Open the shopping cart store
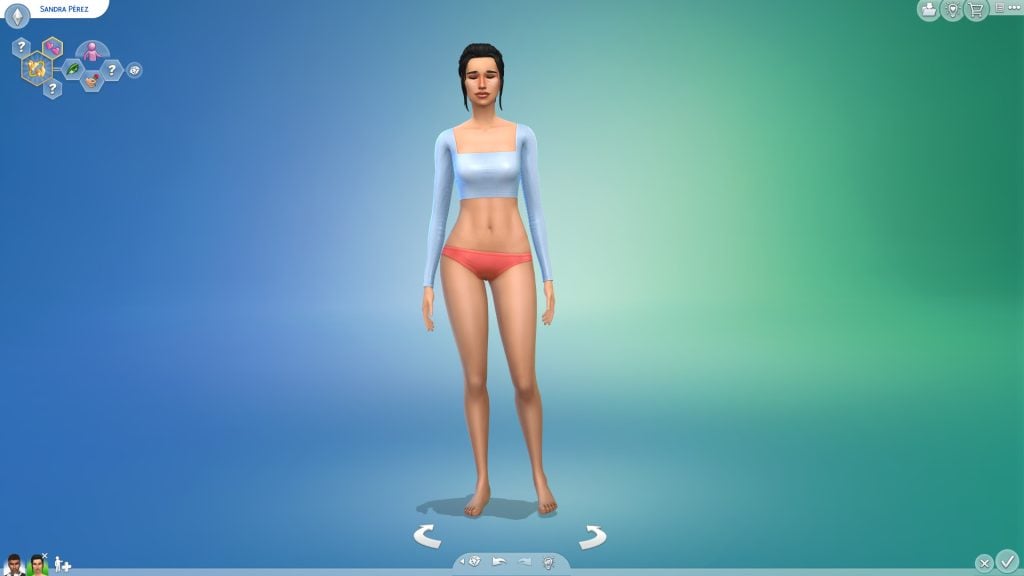Screen dimensions: 1024x576 coord(977,10)
